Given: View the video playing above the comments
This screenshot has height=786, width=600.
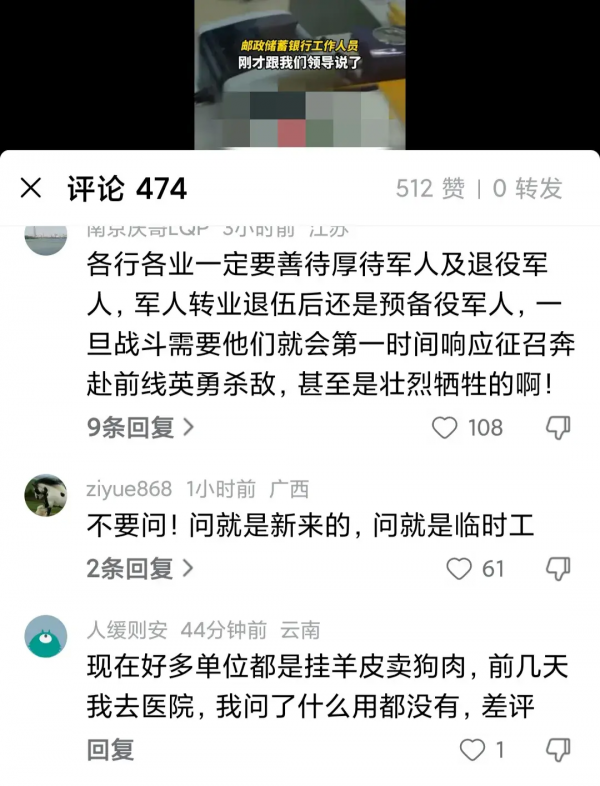Looking at the screenshot, I should coord(299,75).
